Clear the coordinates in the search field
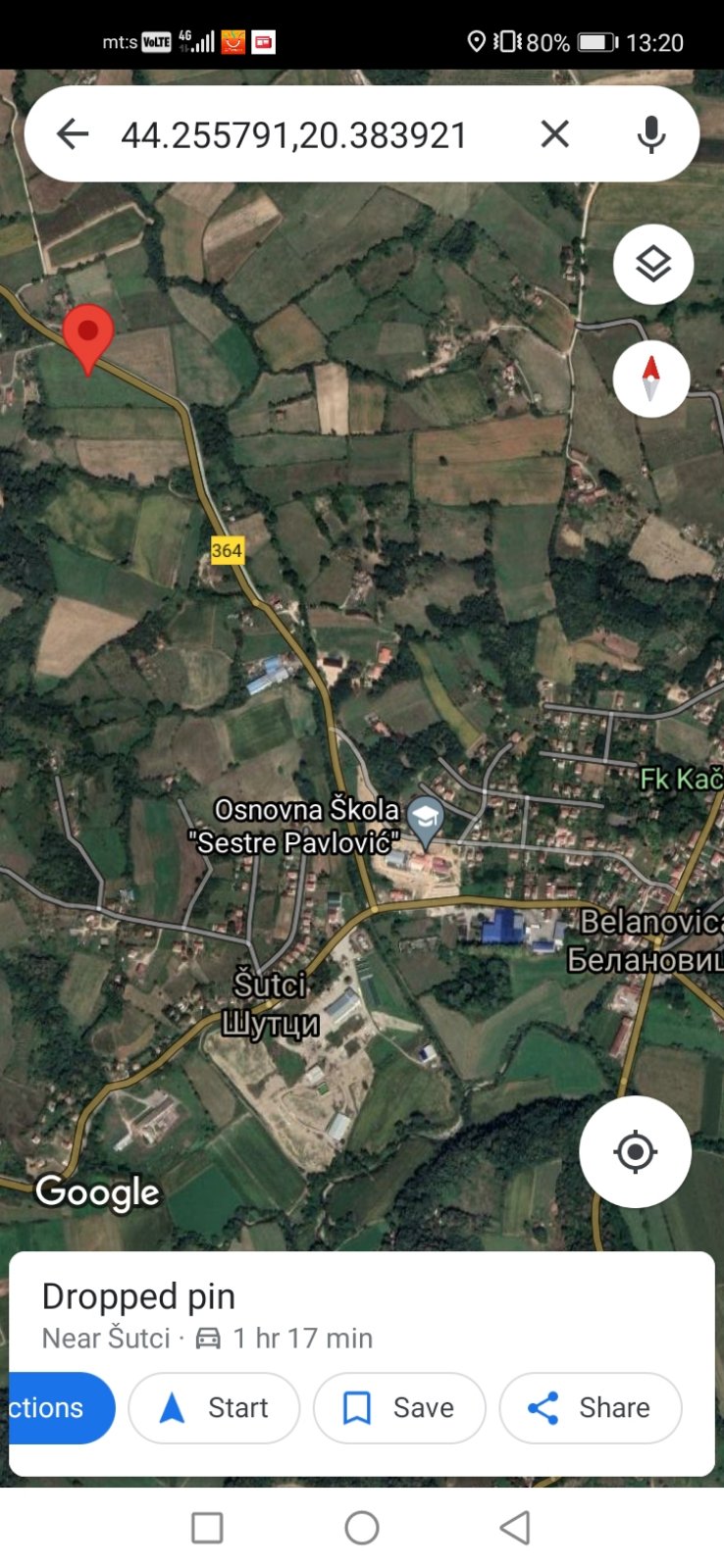The image size is (724, 1568). pos(554,134)
